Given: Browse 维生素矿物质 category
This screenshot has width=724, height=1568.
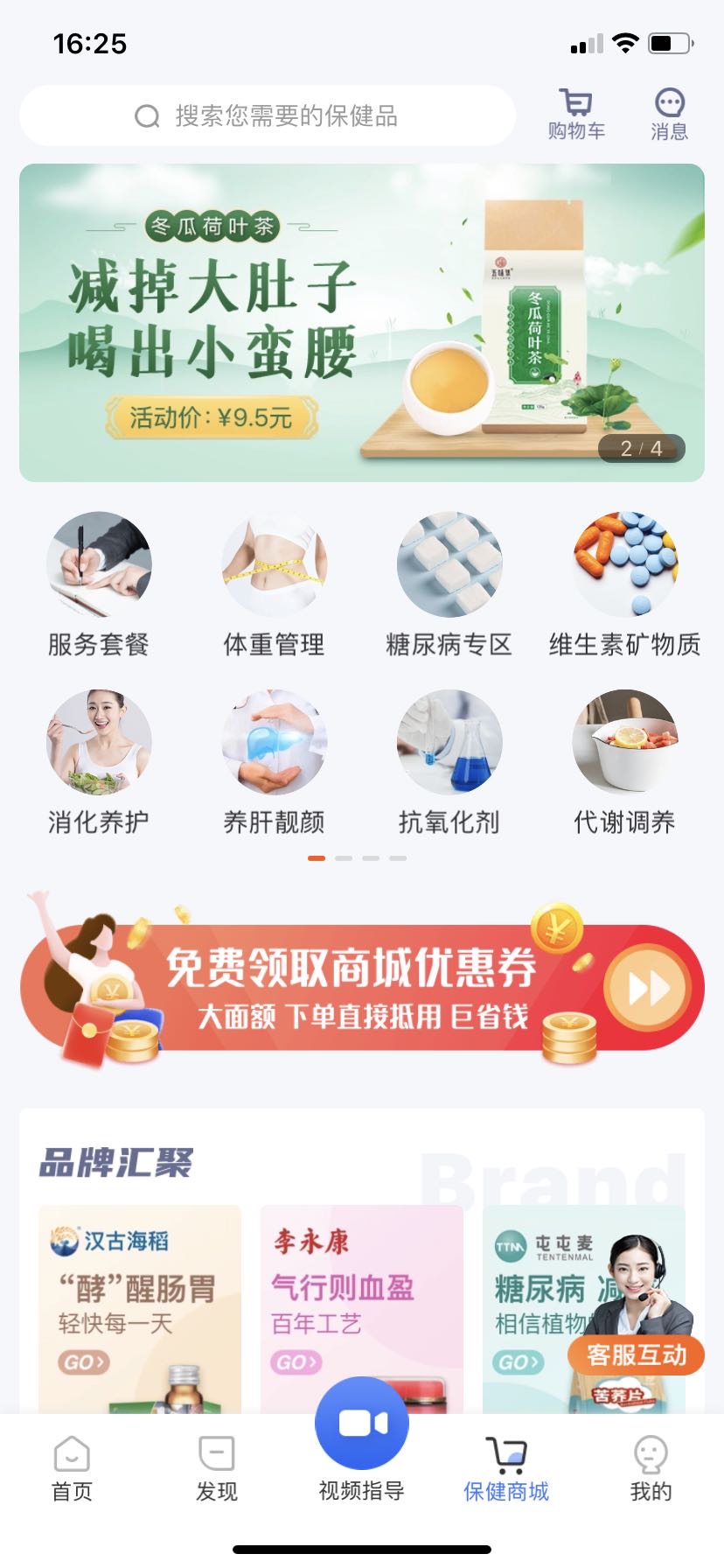Looking at the screenshot, I should point(625,585).
